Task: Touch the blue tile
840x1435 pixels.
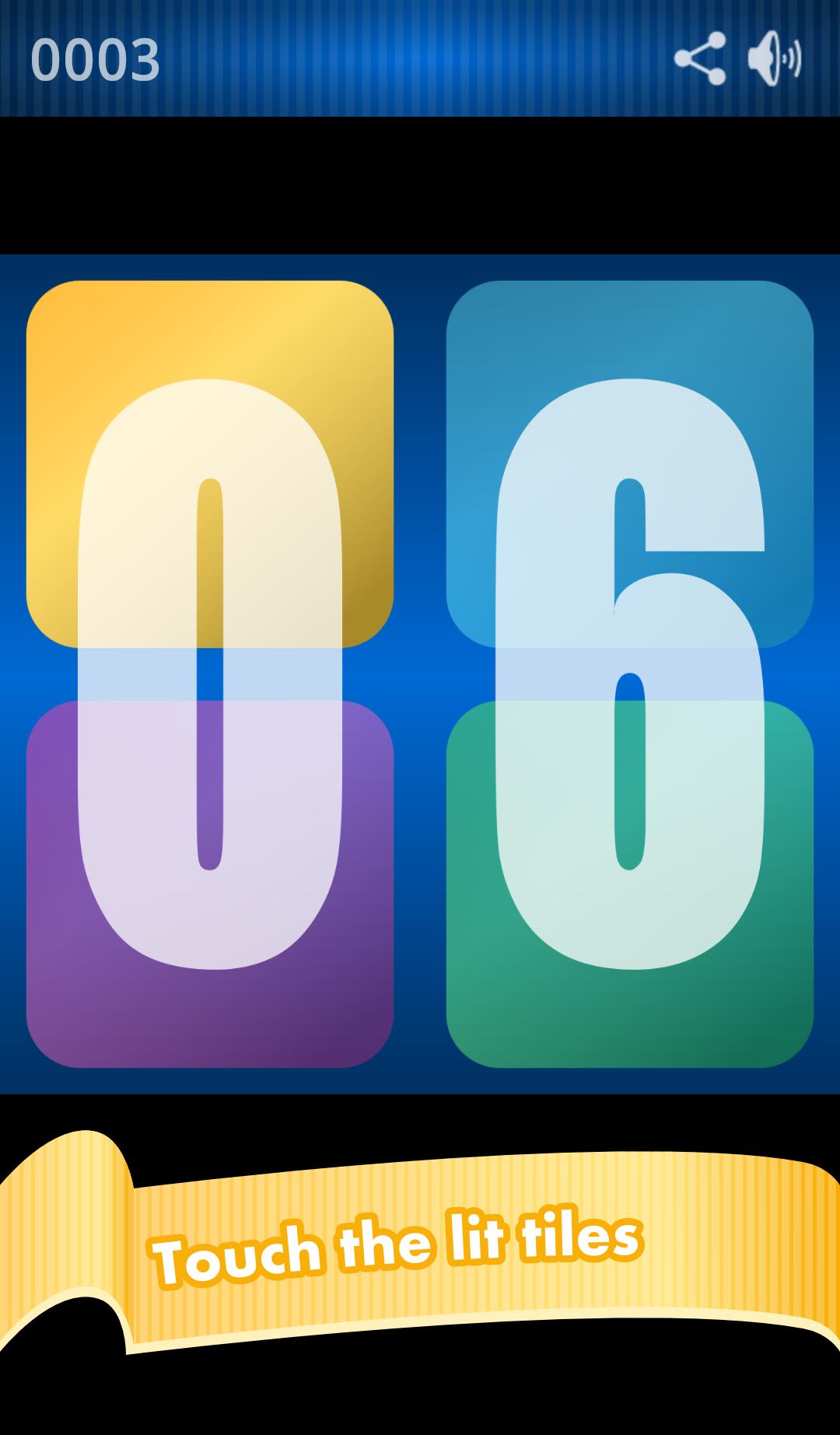Action: click(630, 464)
